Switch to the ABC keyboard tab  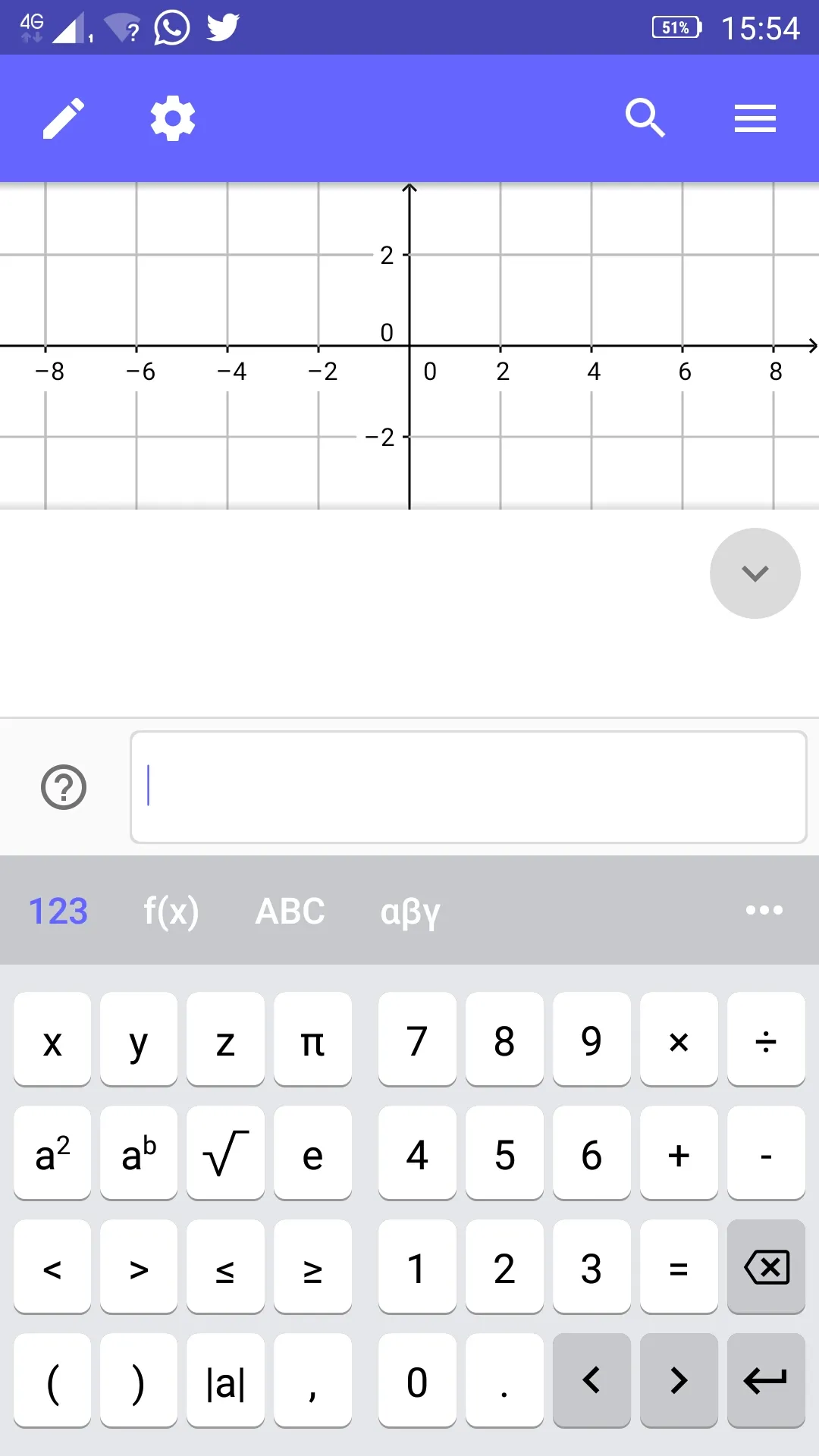(290, 912)
